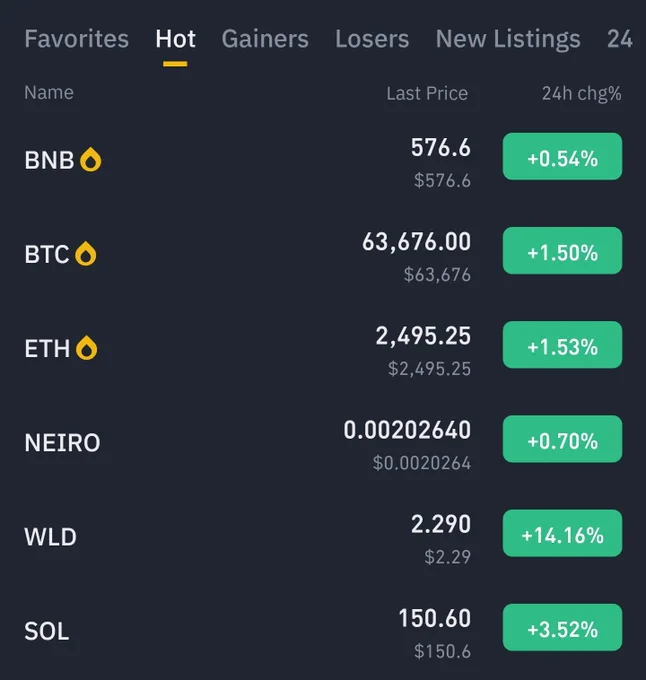646x680 pixels.
Task: View ETH trading details
Action: click(x=323, y=349)
